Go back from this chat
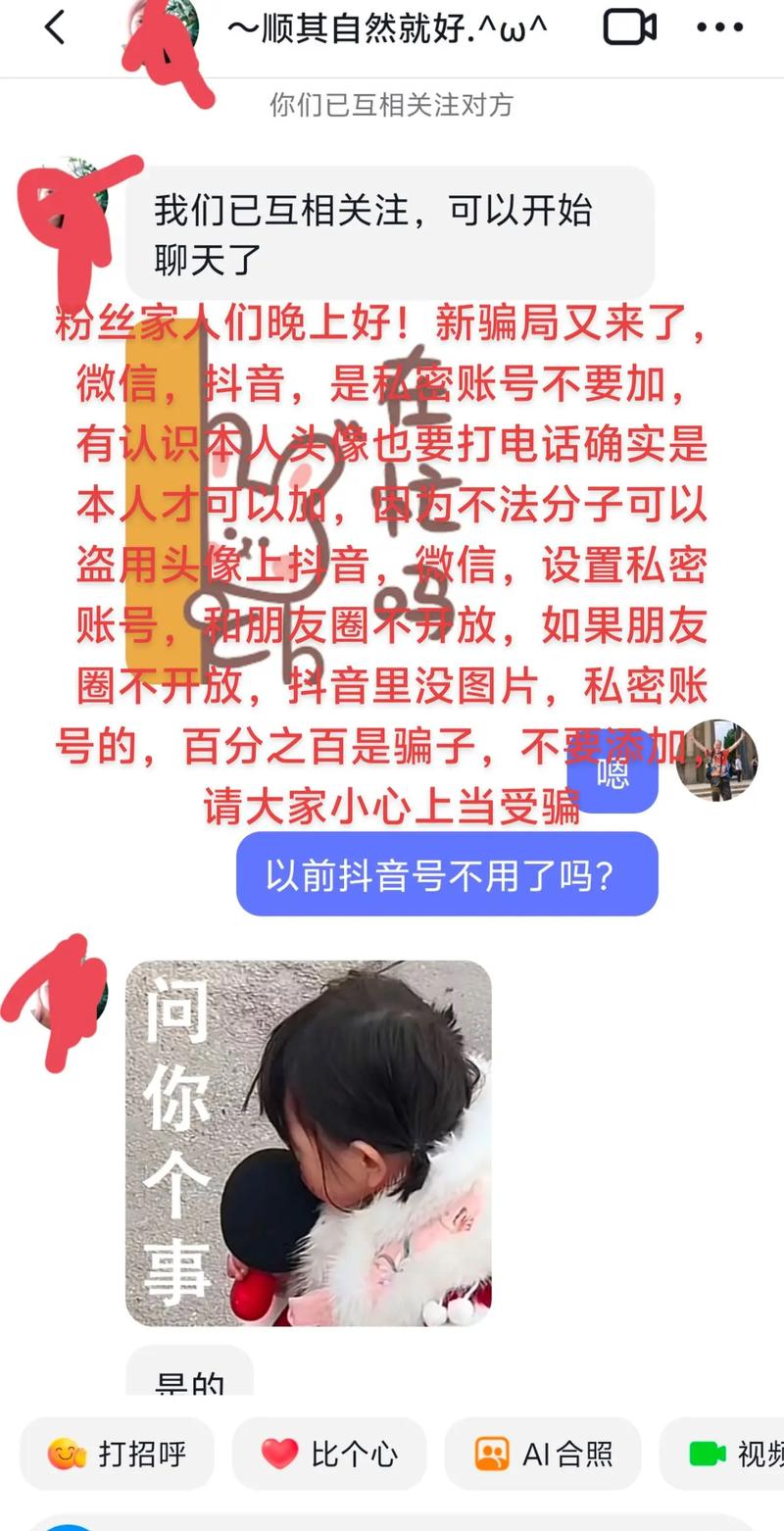Image resolution: width=784 pixels, height=1531 pixels. click(x=55, y=27)
